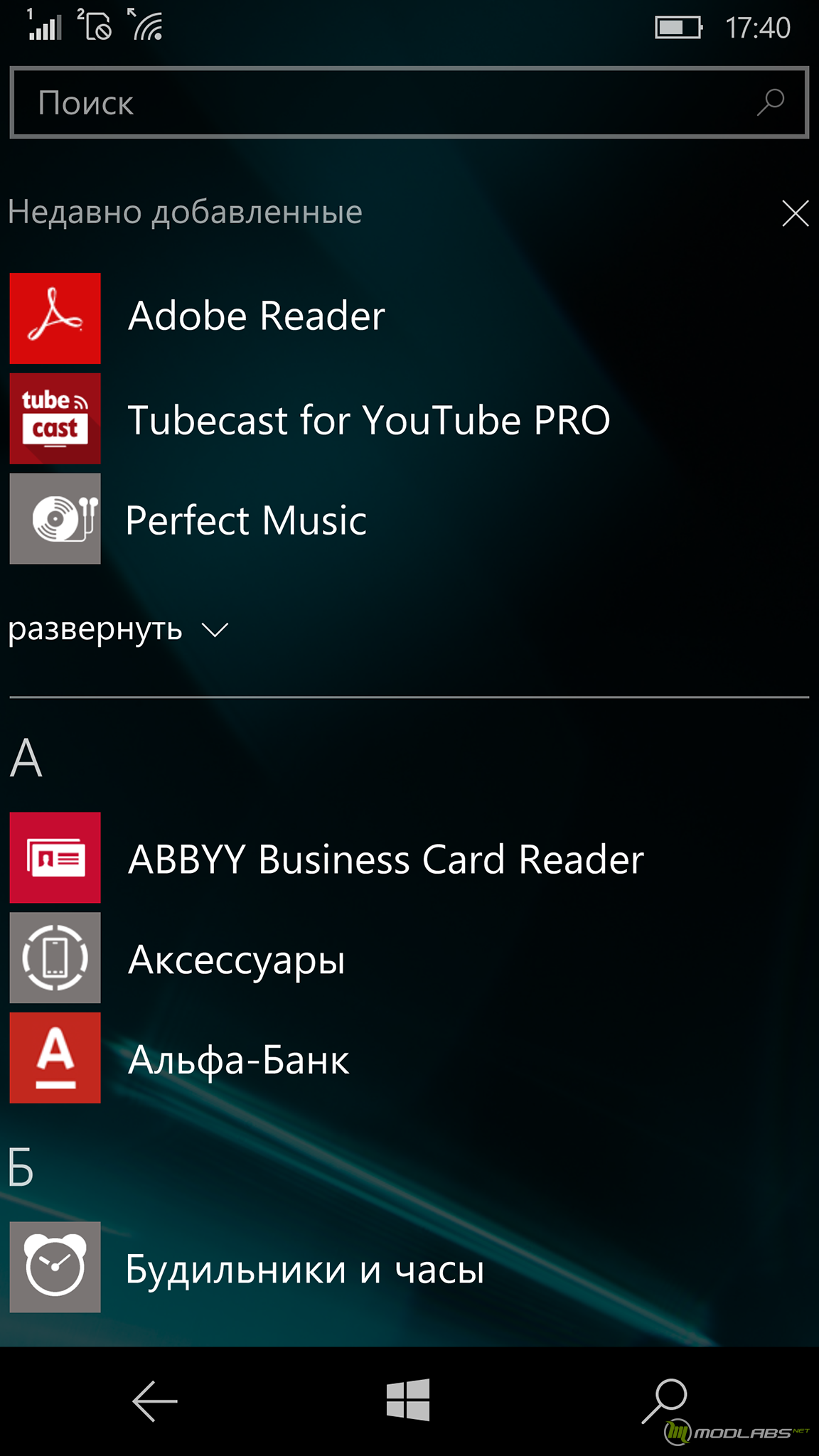Image resolution: width=819 pixels, height=1456 pixels.
Task: Expand the list with развернуть
Action: click(x=118, y=629)
